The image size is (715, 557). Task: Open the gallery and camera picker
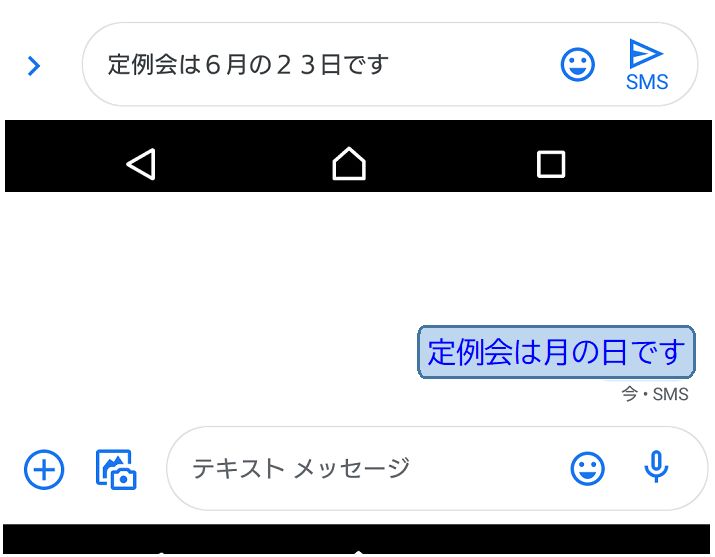point(116,468)
